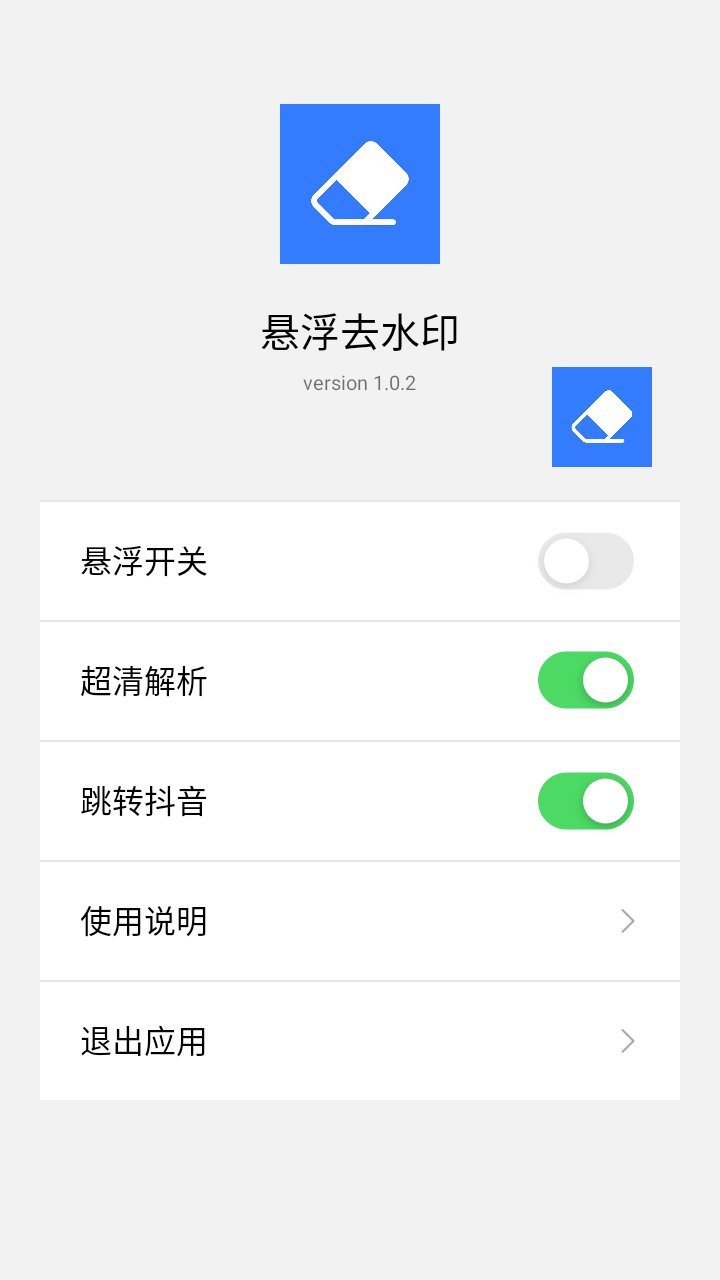The height and width of the screenshot is (1280, 720).
Task: Expand the 使用说明 instructions chevron
Action: (627, 921)
